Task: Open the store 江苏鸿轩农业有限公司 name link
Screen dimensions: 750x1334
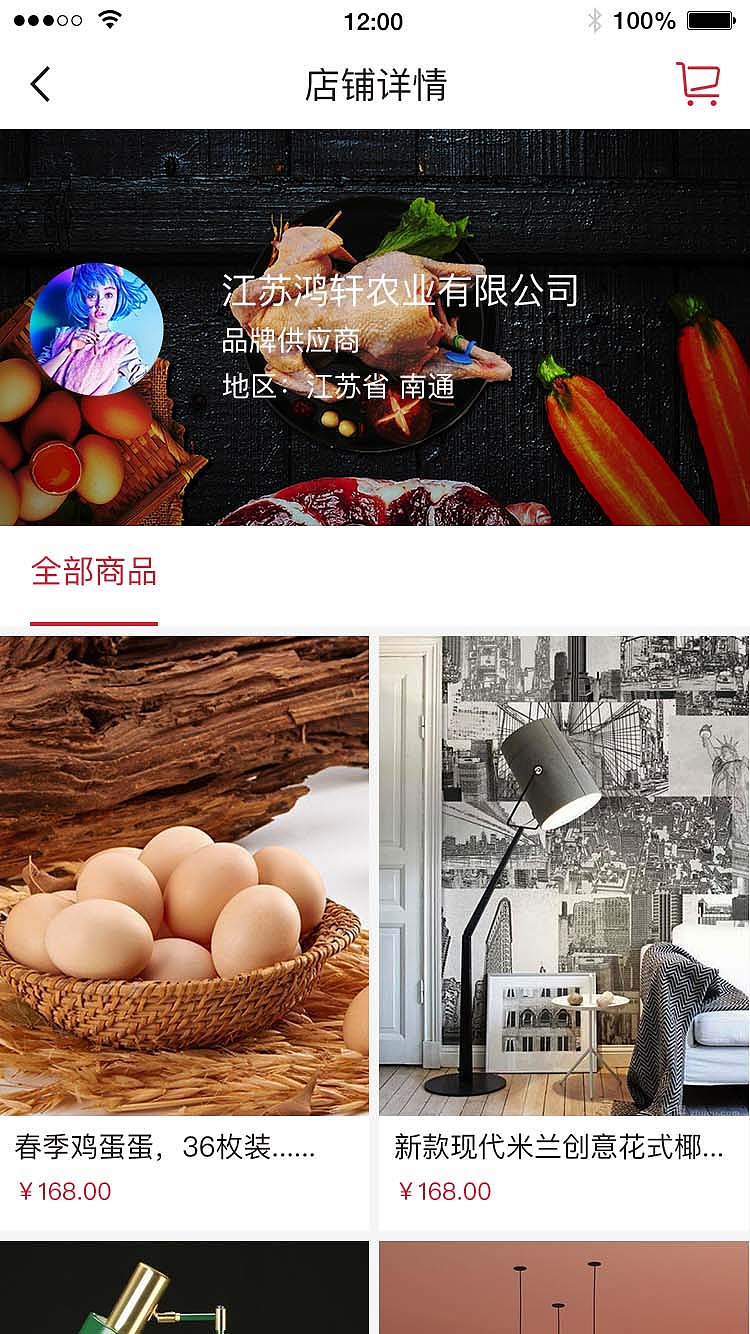Action: click(402, 291)
